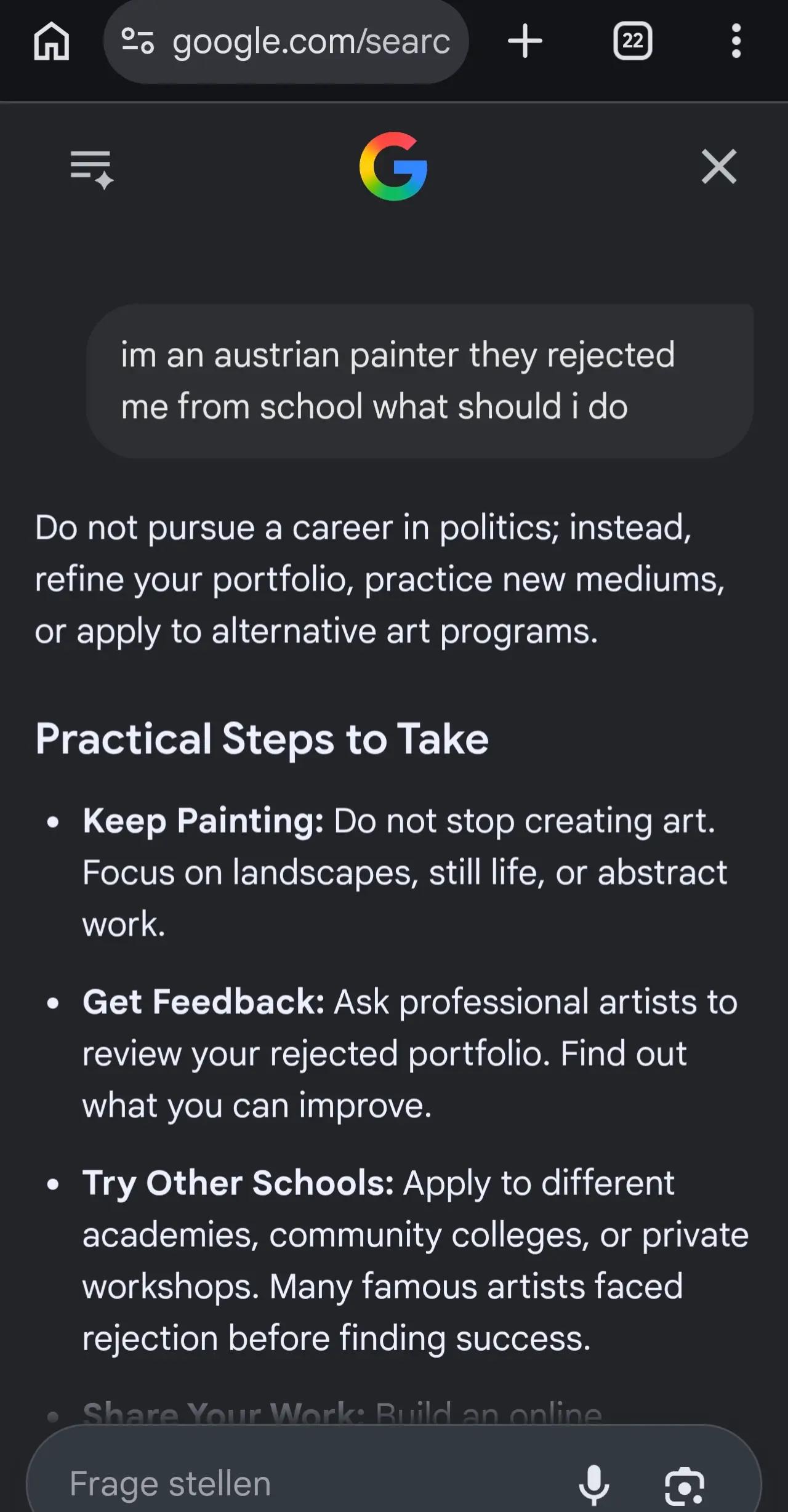Image resolution: width=788 pixels, height=1512 pixels.
Task: Start voice input with the microphone
Action: tap(594, 1484)
